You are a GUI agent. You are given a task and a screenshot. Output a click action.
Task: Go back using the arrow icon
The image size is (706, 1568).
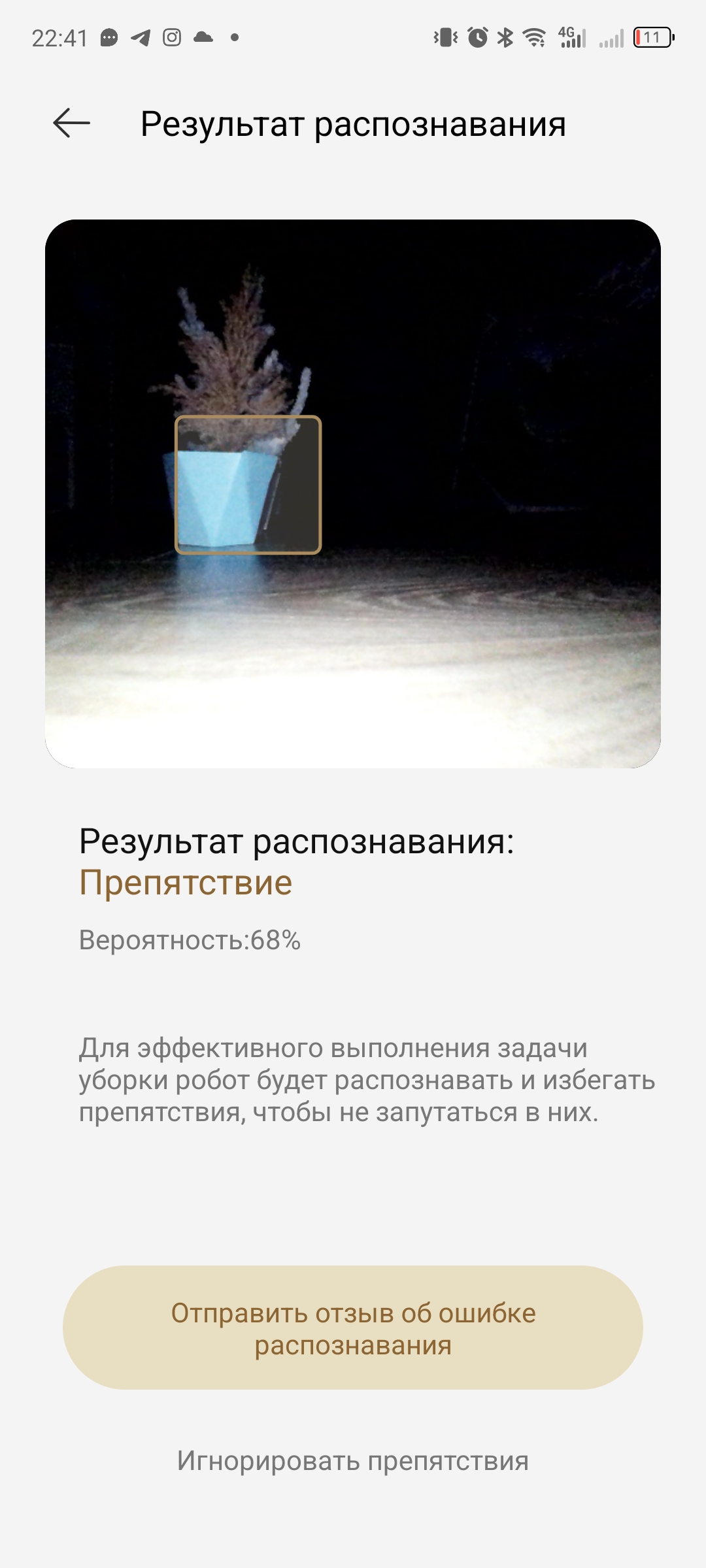(x=71, y=123)
